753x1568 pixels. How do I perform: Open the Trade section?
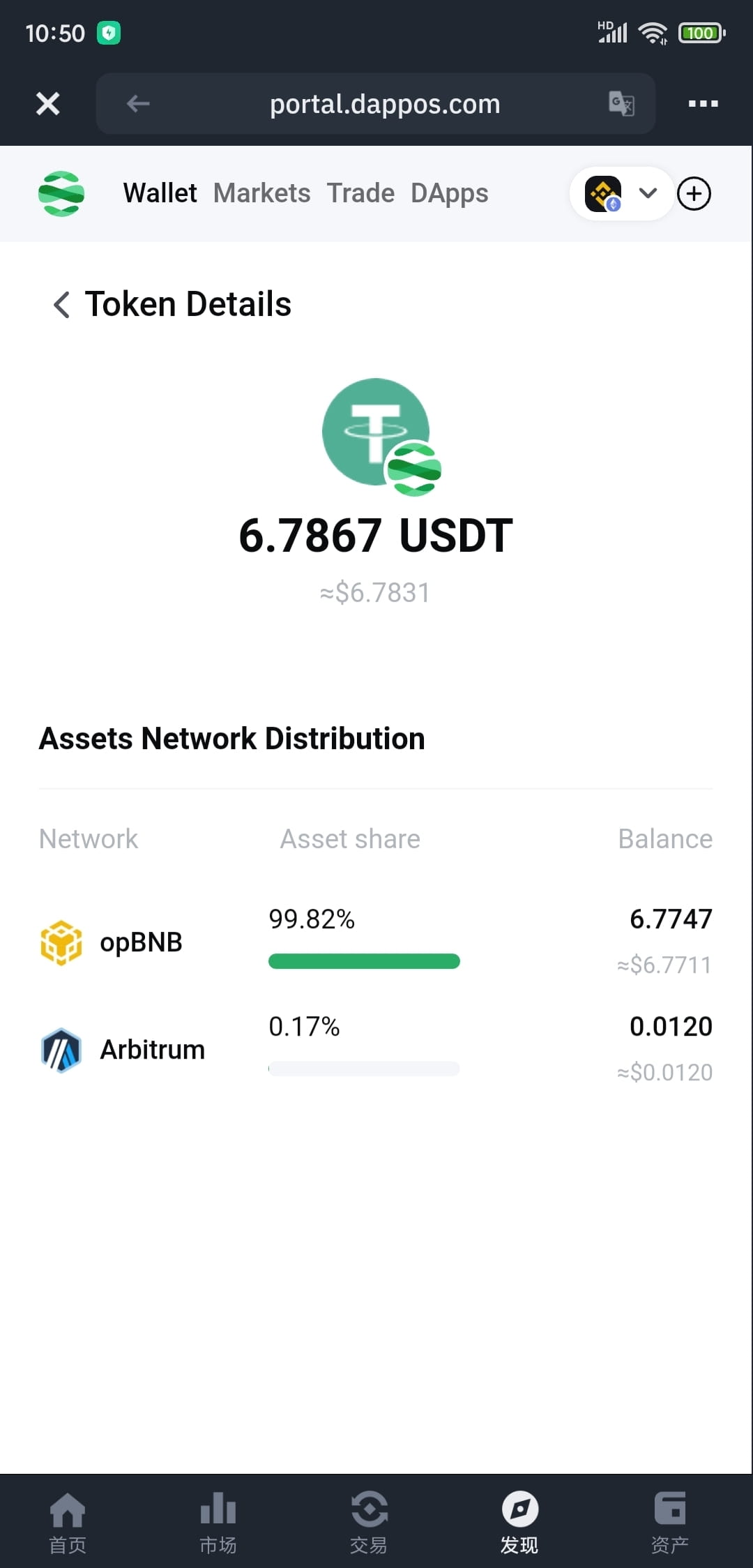[360, 193]
